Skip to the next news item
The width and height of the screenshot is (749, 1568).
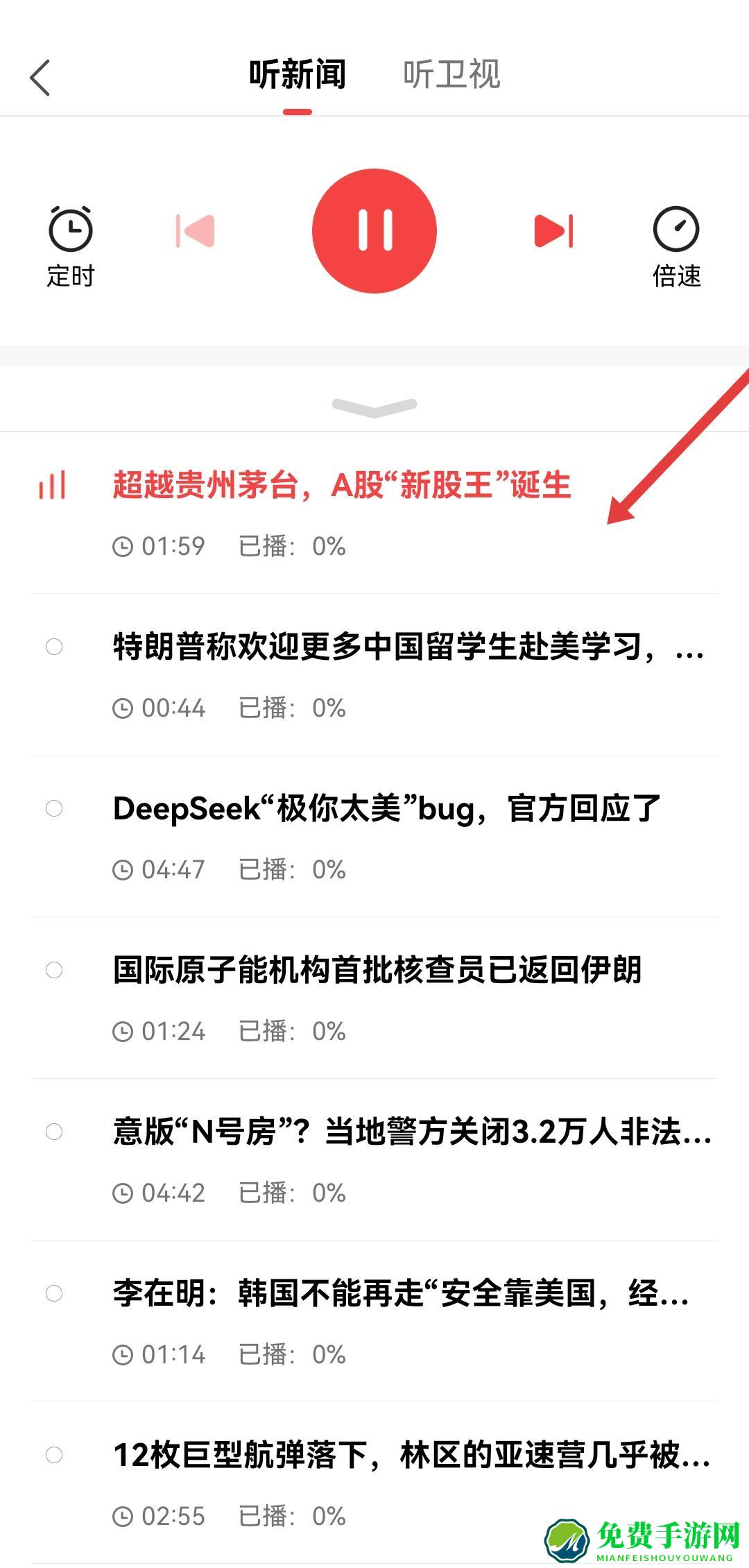click(x=553, y=230)
